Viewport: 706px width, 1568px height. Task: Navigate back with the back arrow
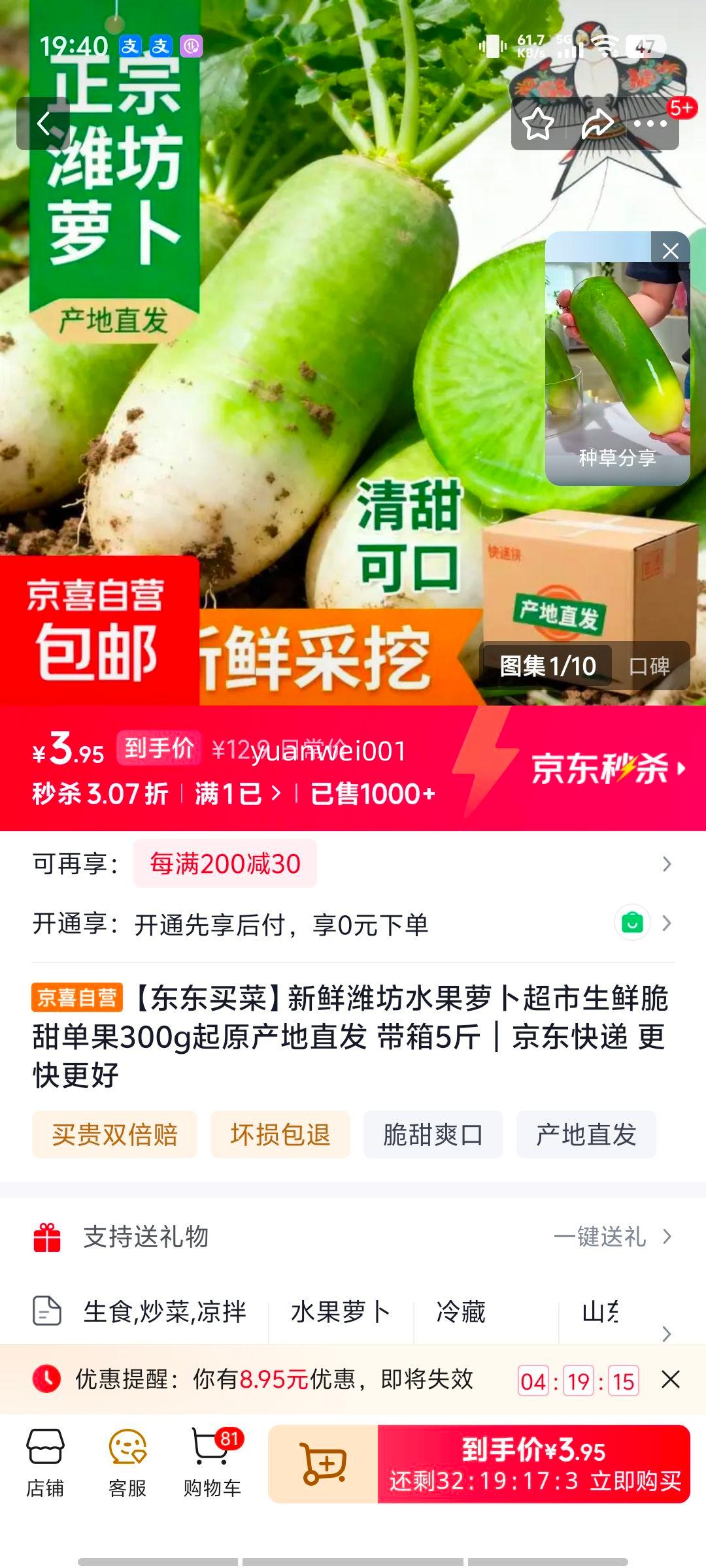(43, 123)
